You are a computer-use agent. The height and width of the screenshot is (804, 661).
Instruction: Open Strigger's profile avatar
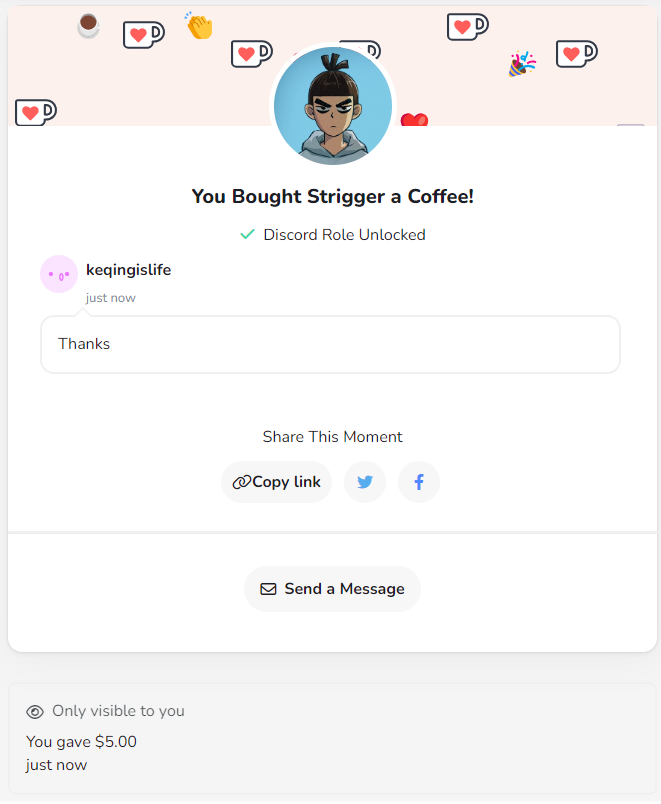333,105
